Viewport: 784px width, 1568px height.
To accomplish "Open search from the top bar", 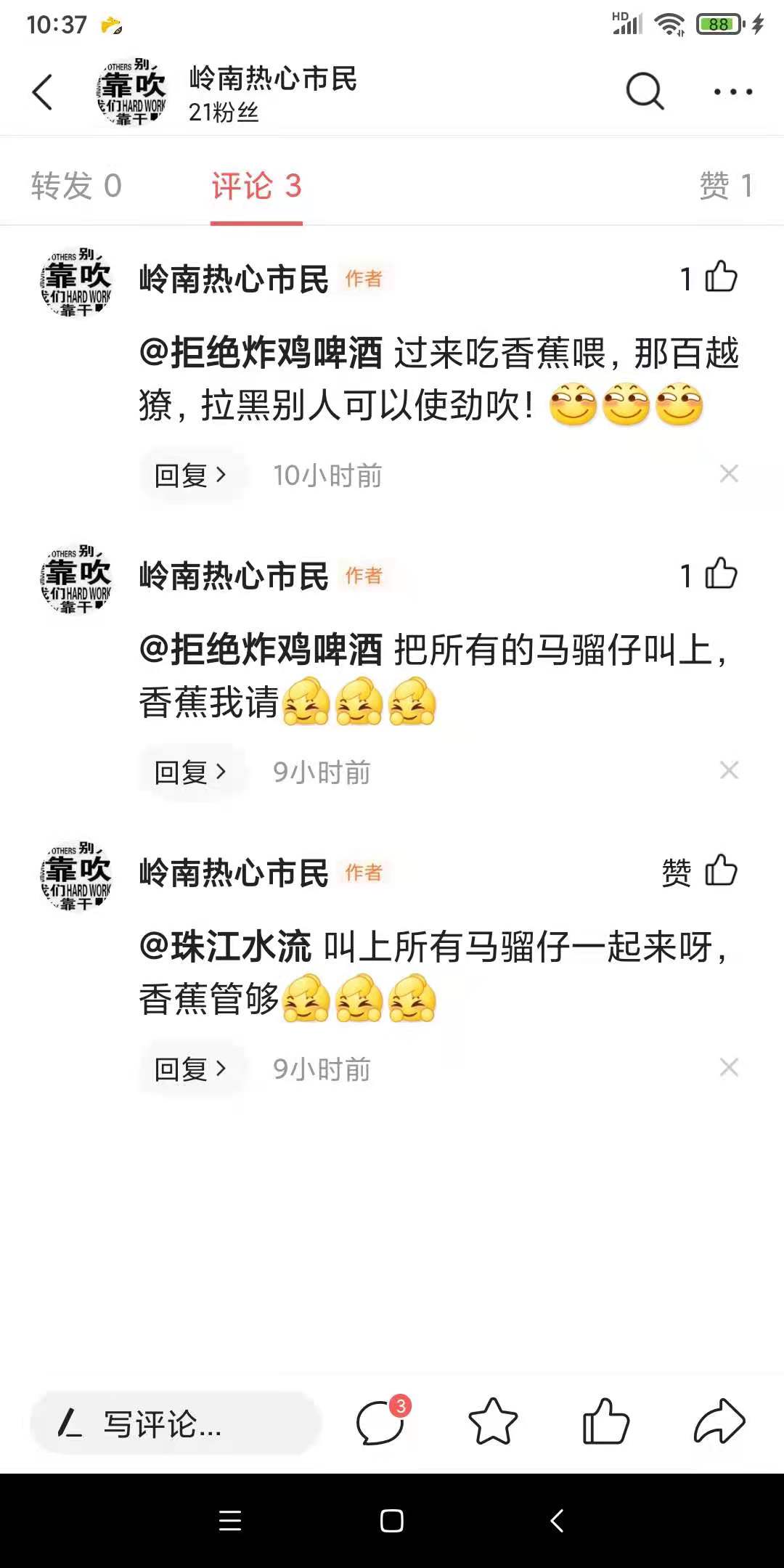I will tap(645, 91).
